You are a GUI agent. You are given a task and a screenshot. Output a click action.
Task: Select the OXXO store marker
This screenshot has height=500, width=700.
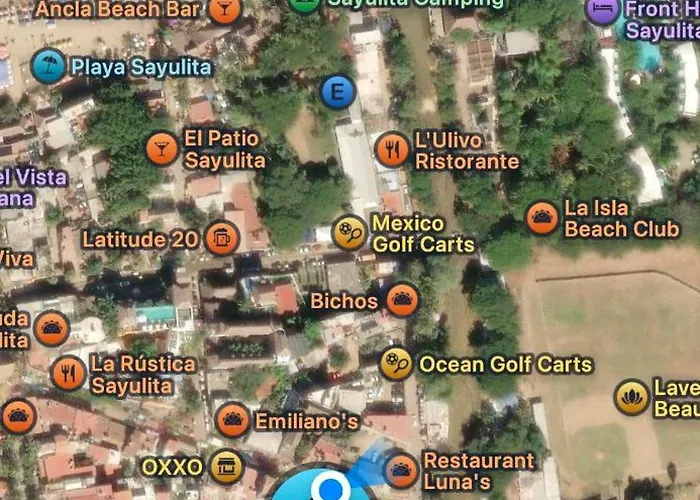[x=227, y=466]
